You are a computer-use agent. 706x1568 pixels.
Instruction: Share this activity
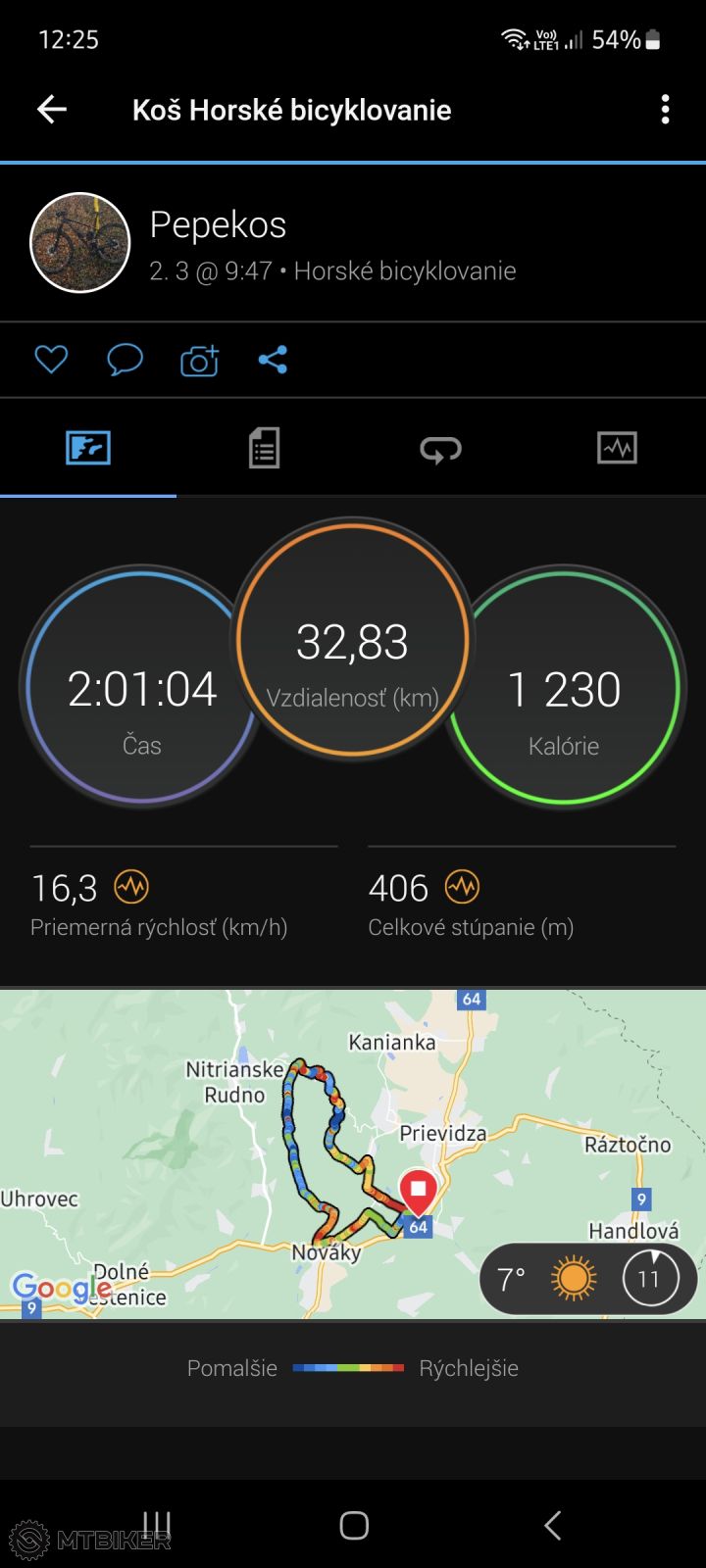click(x=273, y=360)
